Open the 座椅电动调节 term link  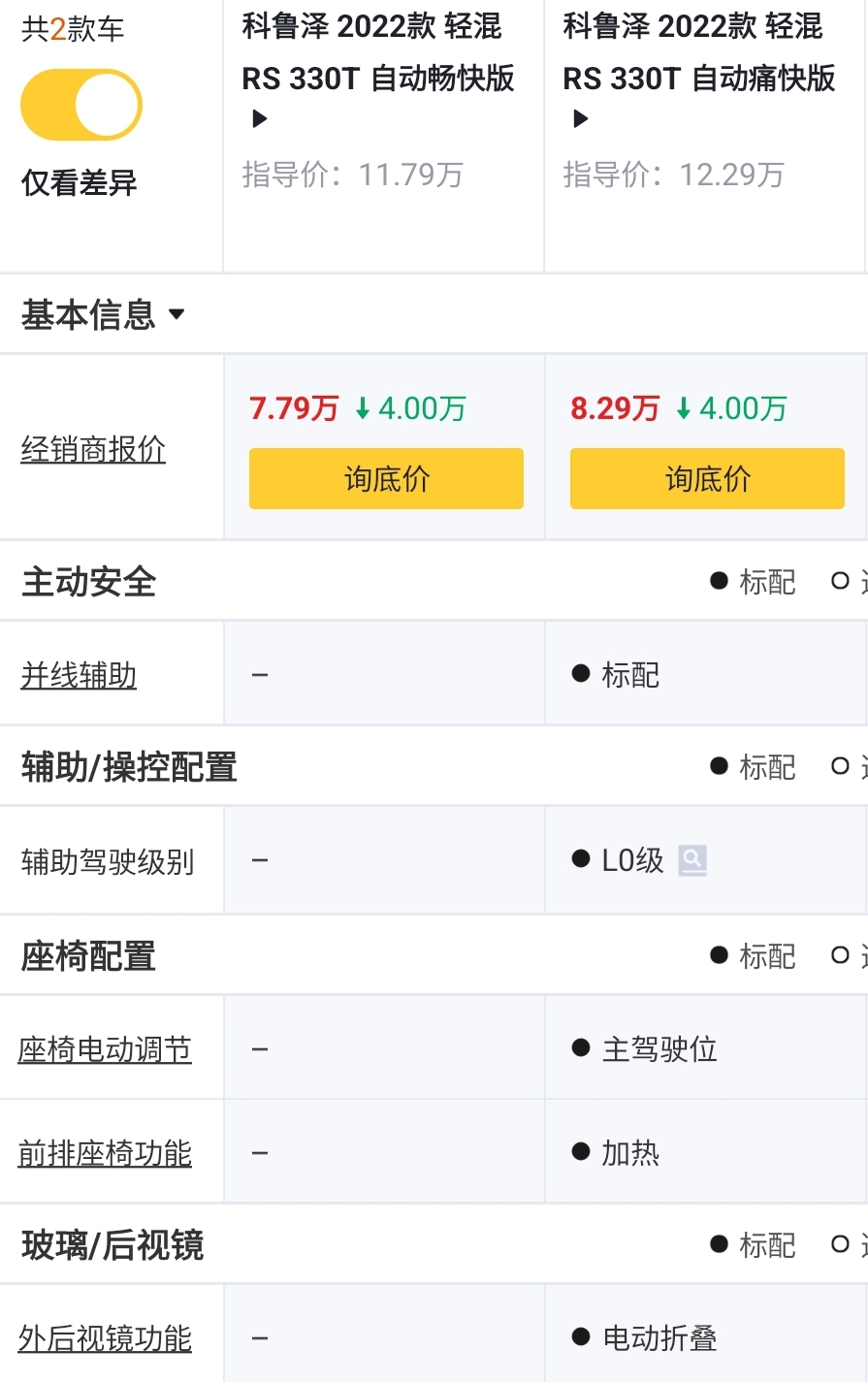pos(105,1049)
